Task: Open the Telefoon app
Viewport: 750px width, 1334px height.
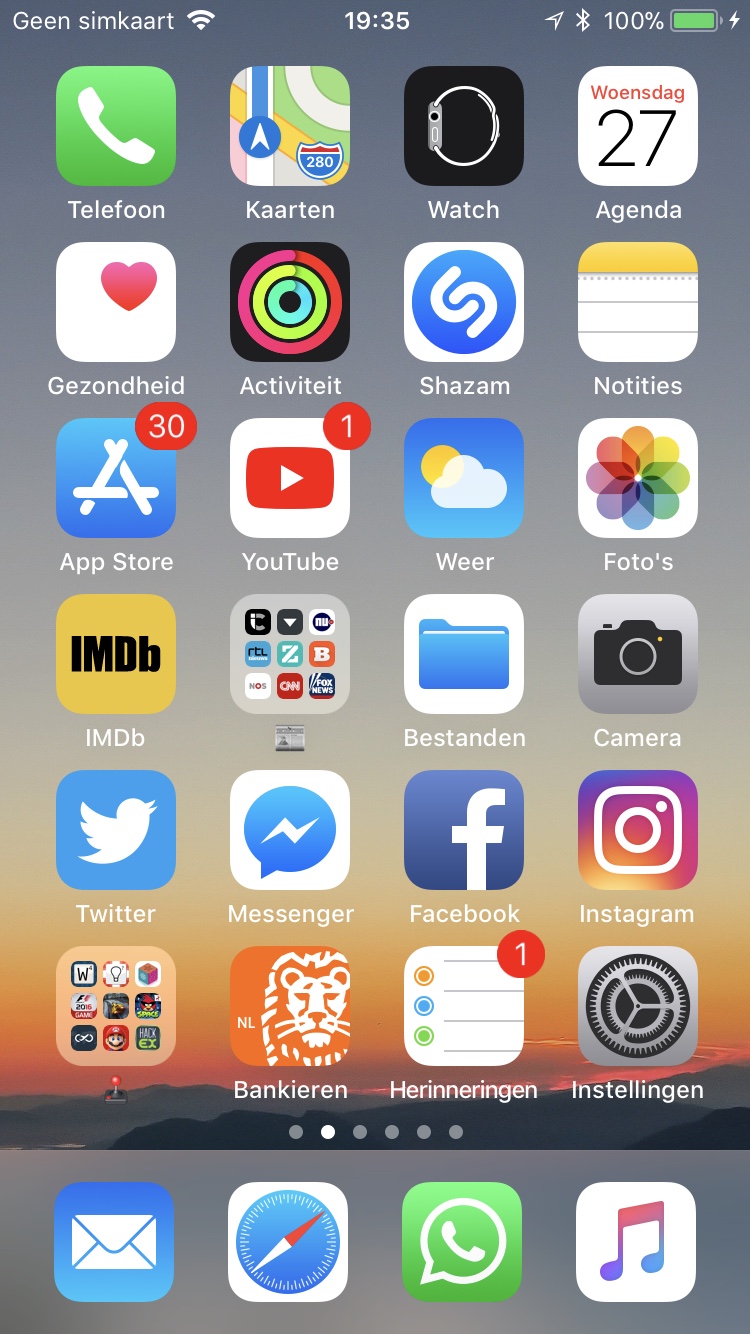Action: (x=116, y=126)
